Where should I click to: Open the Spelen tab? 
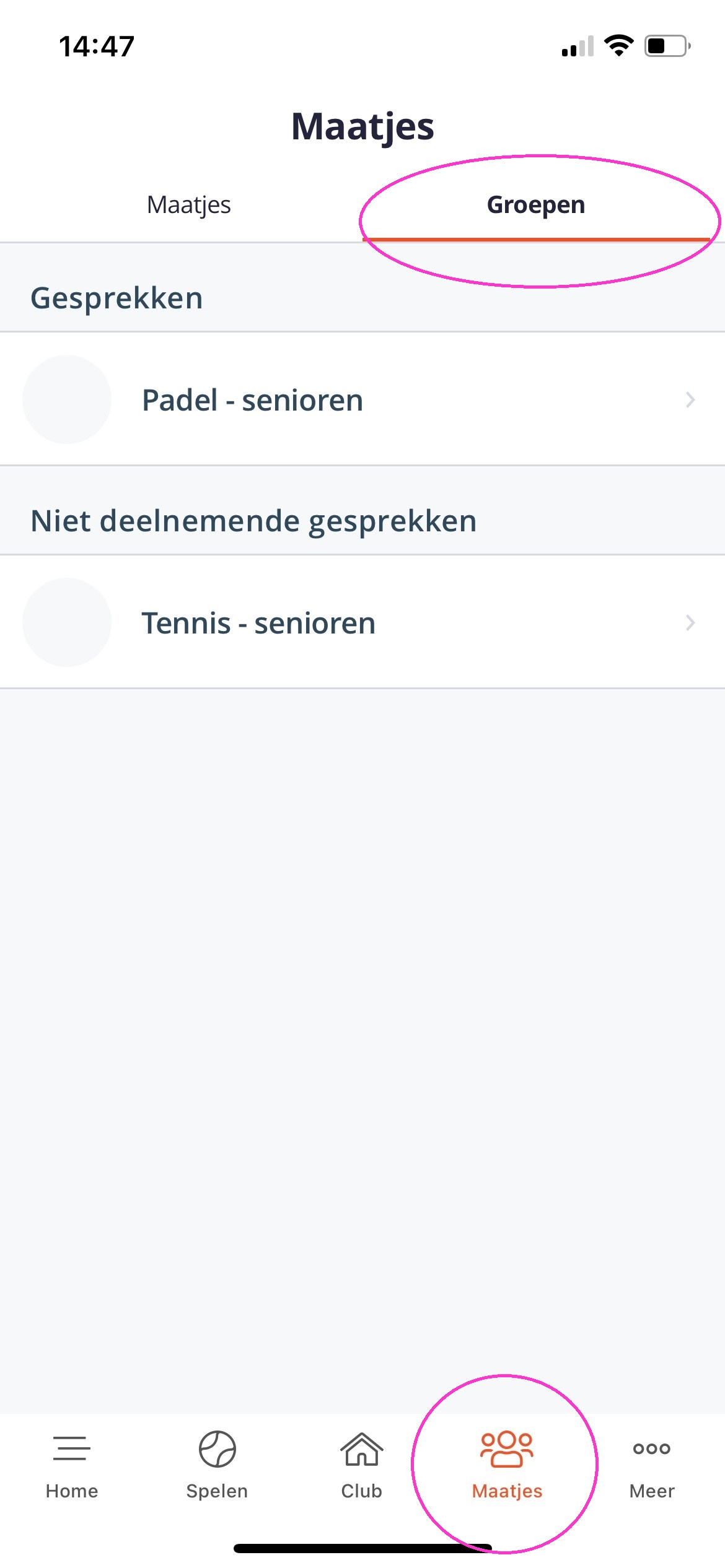click(217, 1465)
